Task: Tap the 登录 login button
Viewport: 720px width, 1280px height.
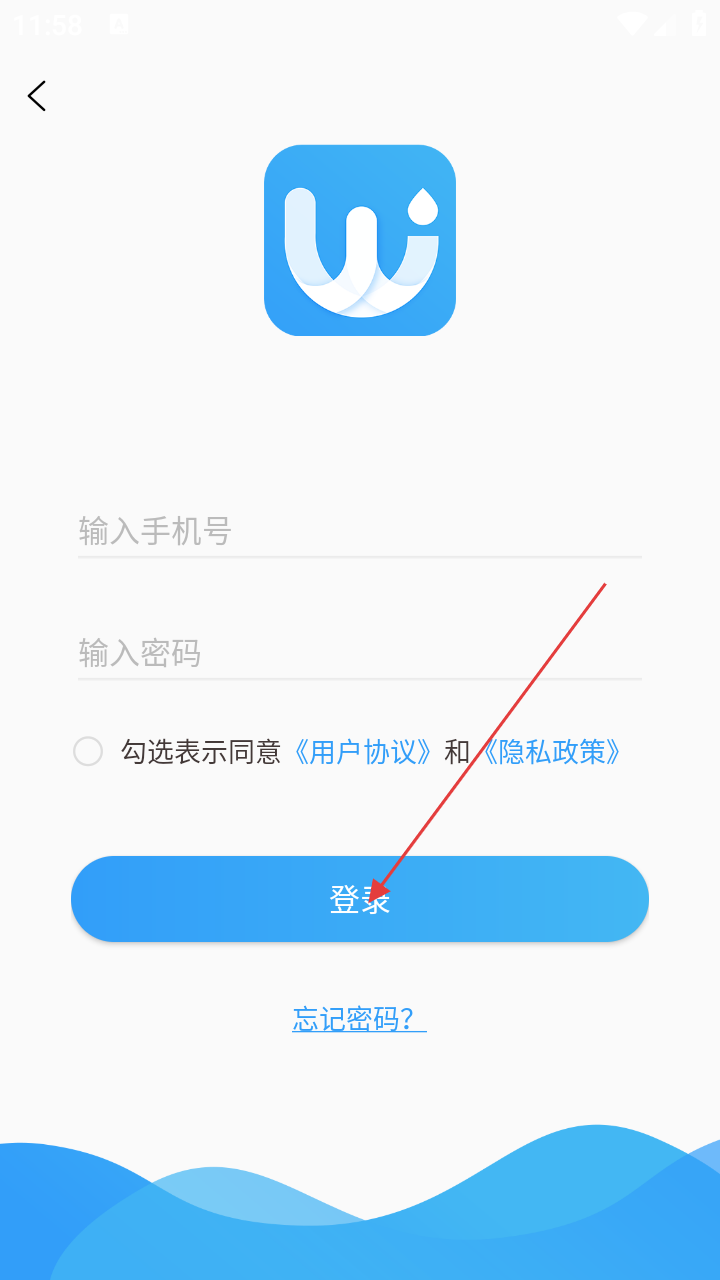Action: pos(359,899)
